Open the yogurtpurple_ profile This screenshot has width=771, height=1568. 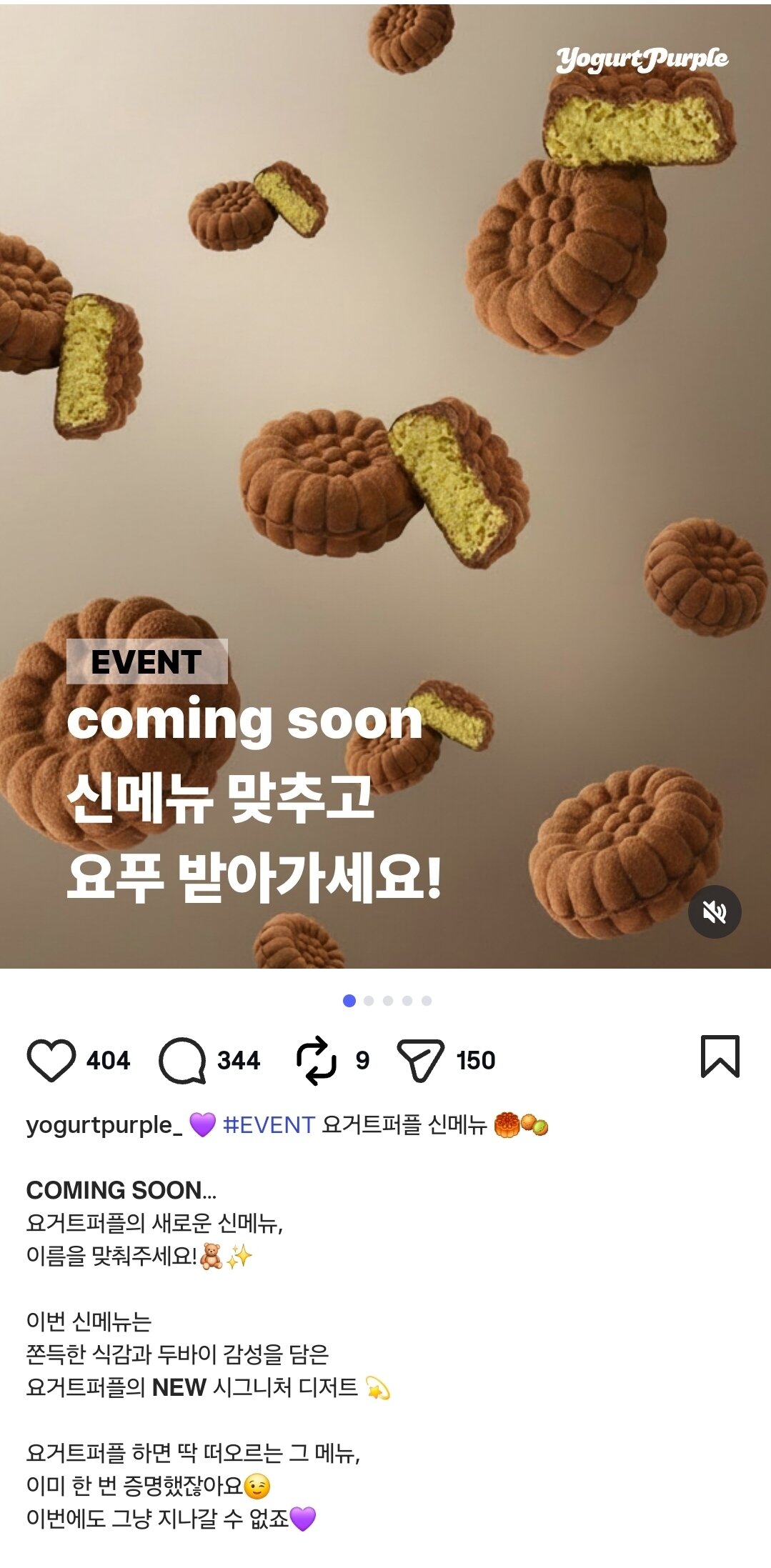(x=104, y=1125)
